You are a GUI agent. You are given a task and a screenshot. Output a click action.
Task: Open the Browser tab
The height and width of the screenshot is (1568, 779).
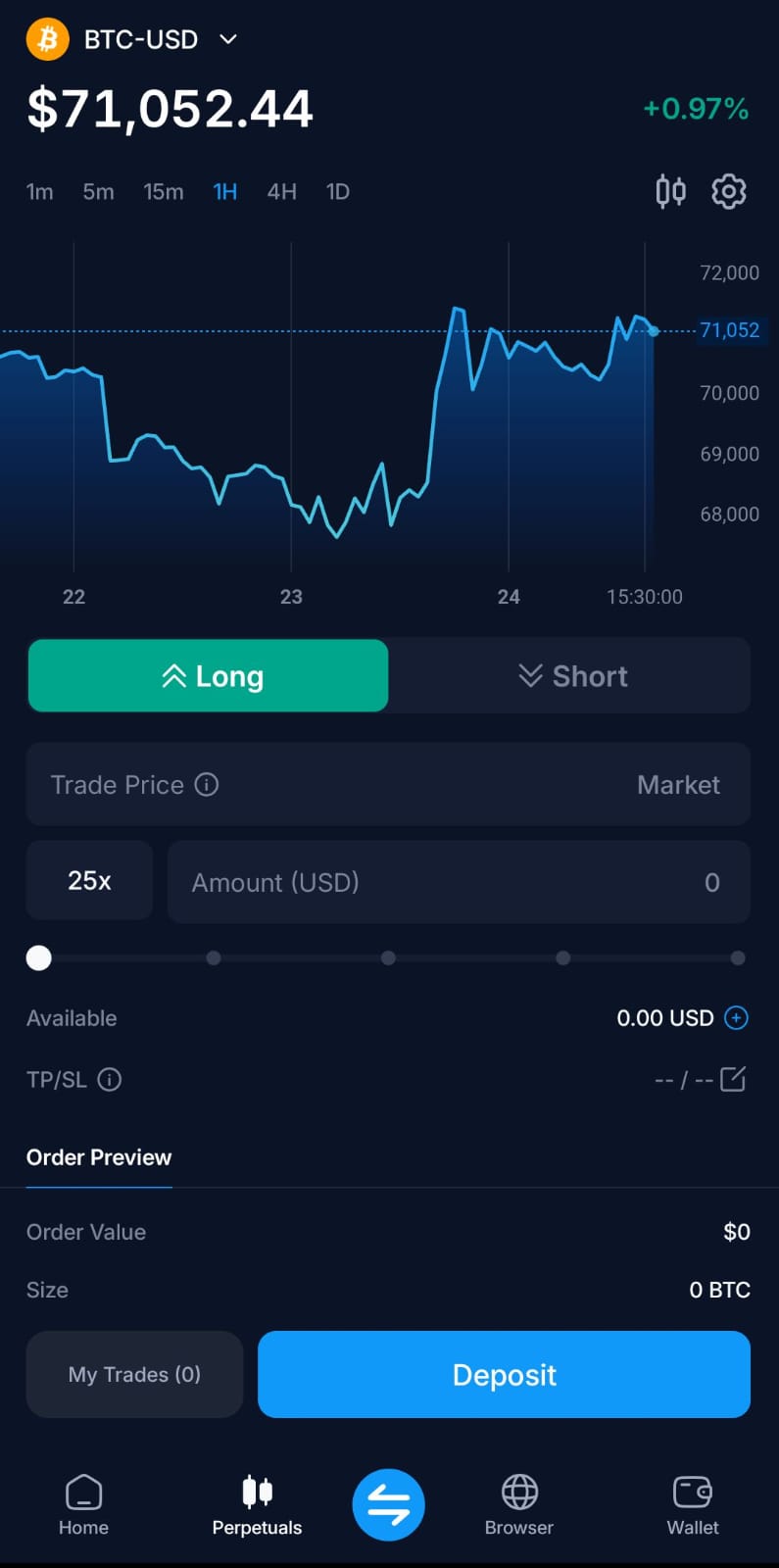click(x=519, y=1505)
